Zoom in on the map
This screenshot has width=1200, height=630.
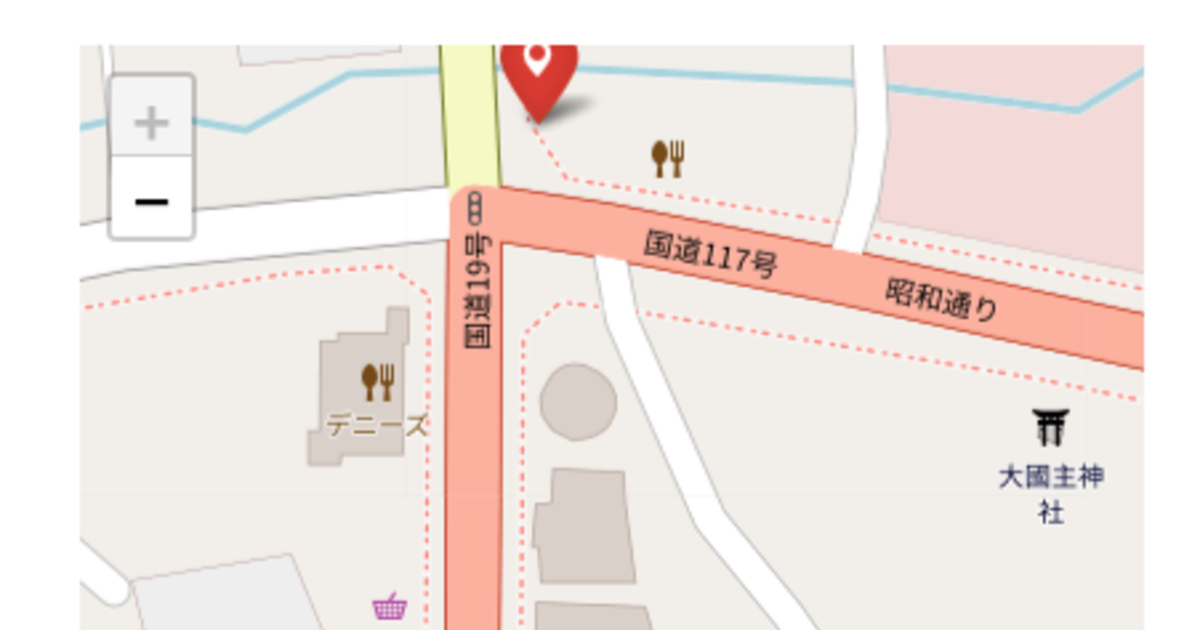click(x=151, y=122)
